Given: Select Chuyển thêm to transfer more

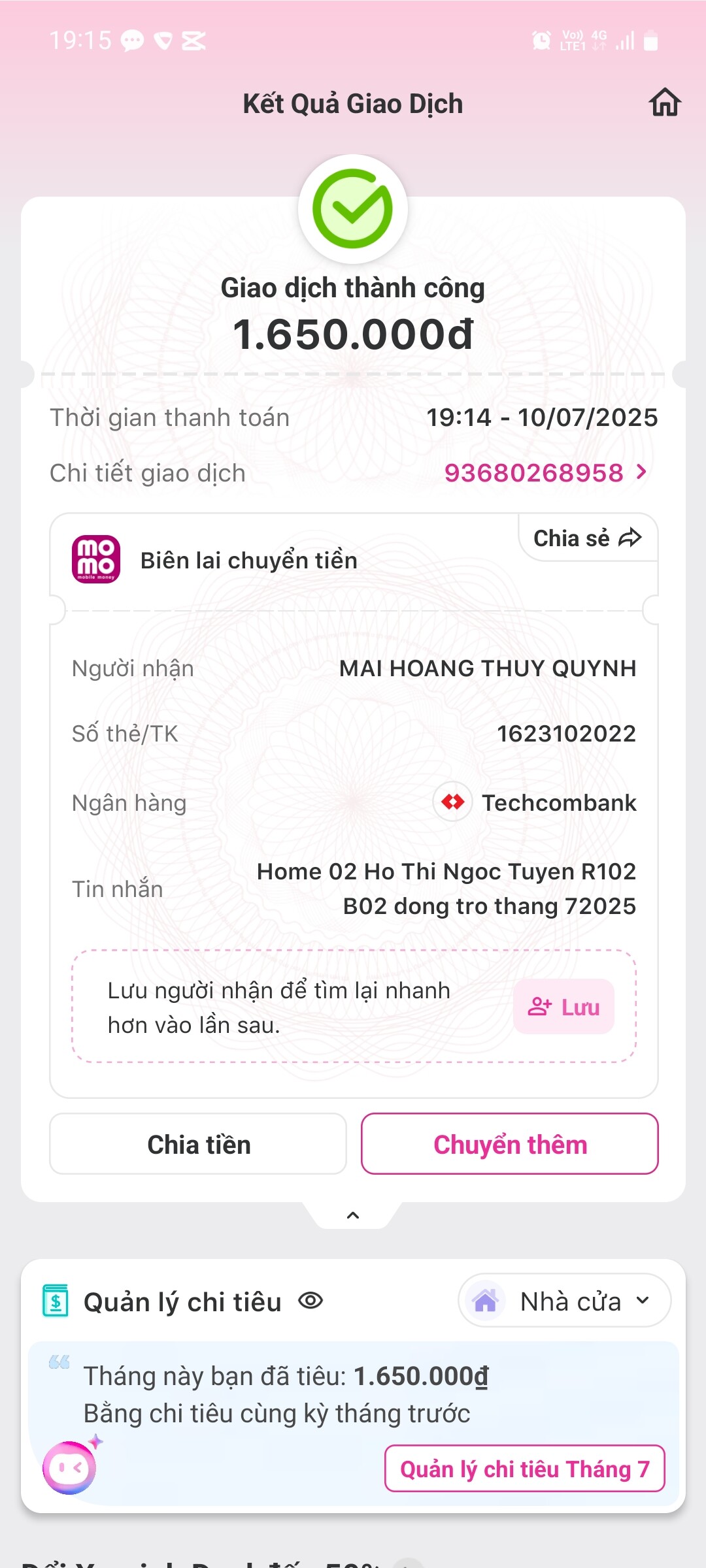Looking at the screenshot, I should pyautogui.click(x=509, y=1144).
